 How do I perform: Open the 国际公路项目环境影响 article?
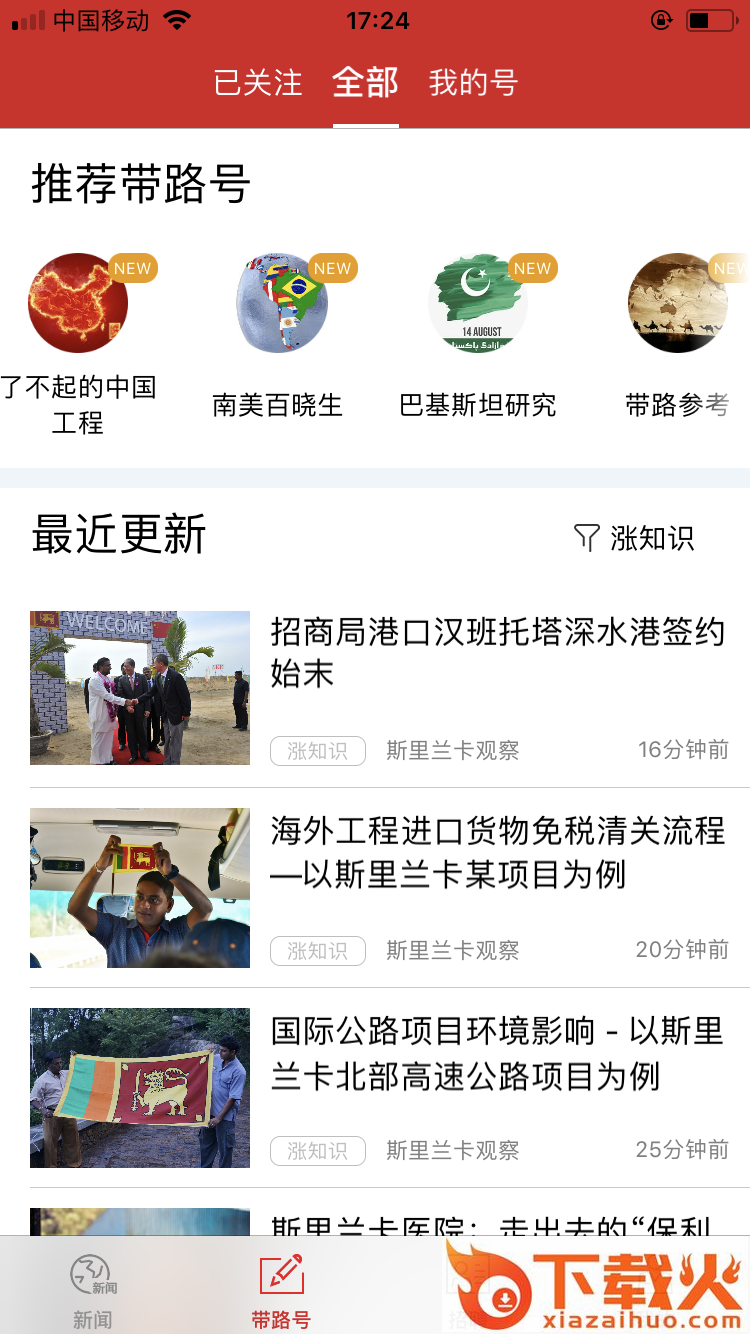tap(497, 1052)
